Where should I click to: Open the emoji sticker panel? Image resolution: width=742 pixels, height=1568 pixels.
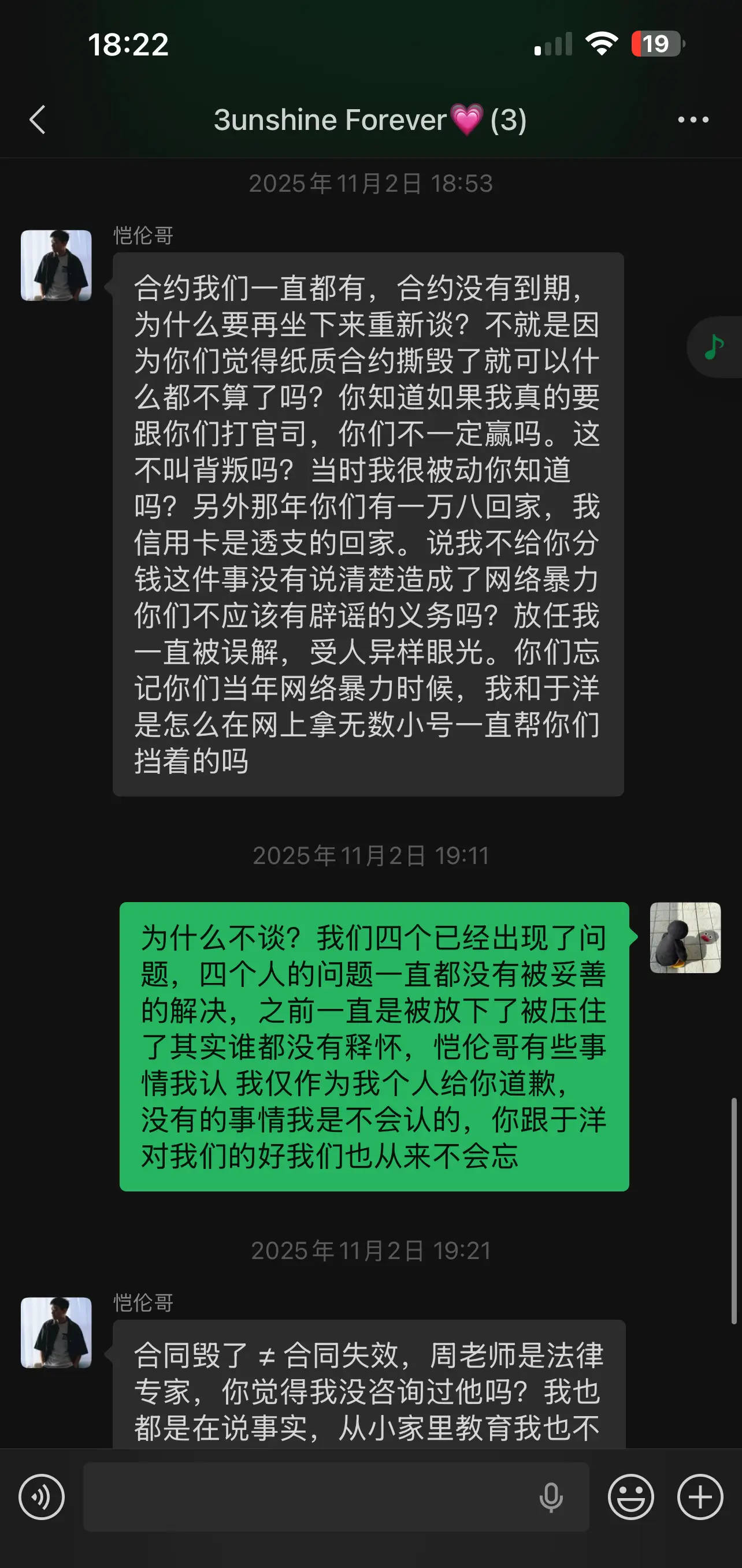(x=630, y=1497)
